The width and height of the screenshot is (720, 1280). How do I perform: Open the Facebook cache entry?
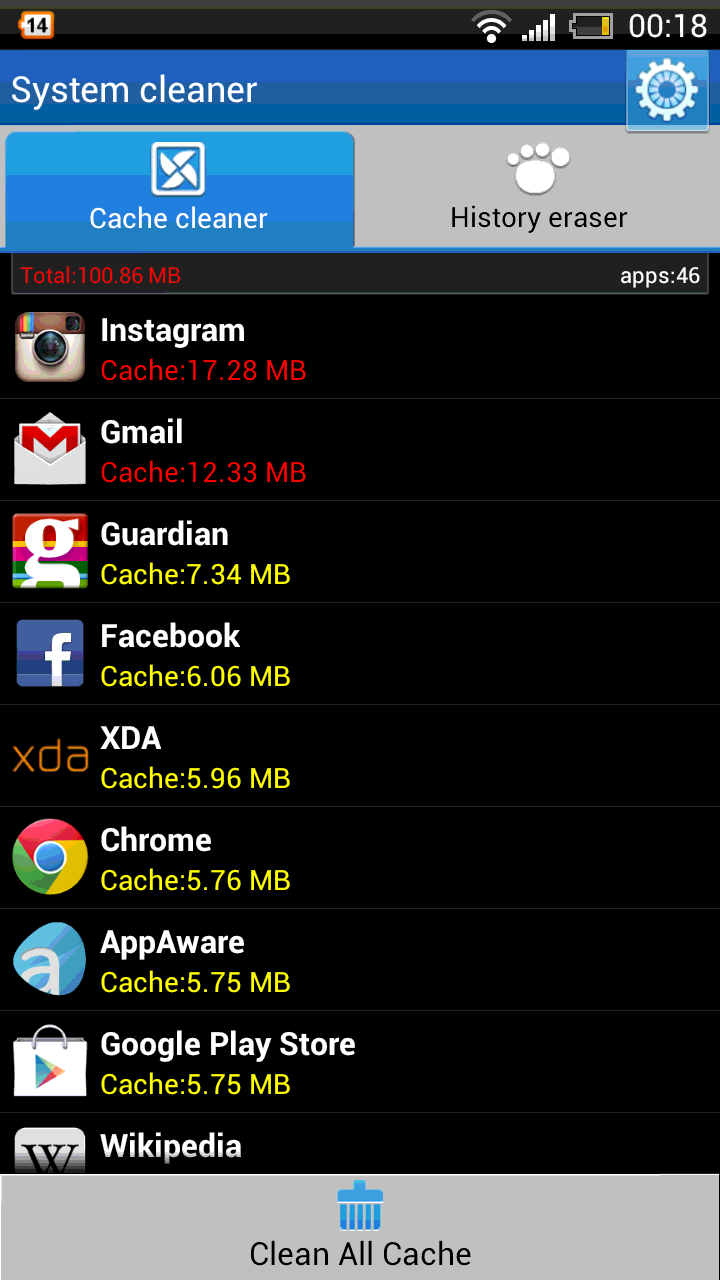360,654
